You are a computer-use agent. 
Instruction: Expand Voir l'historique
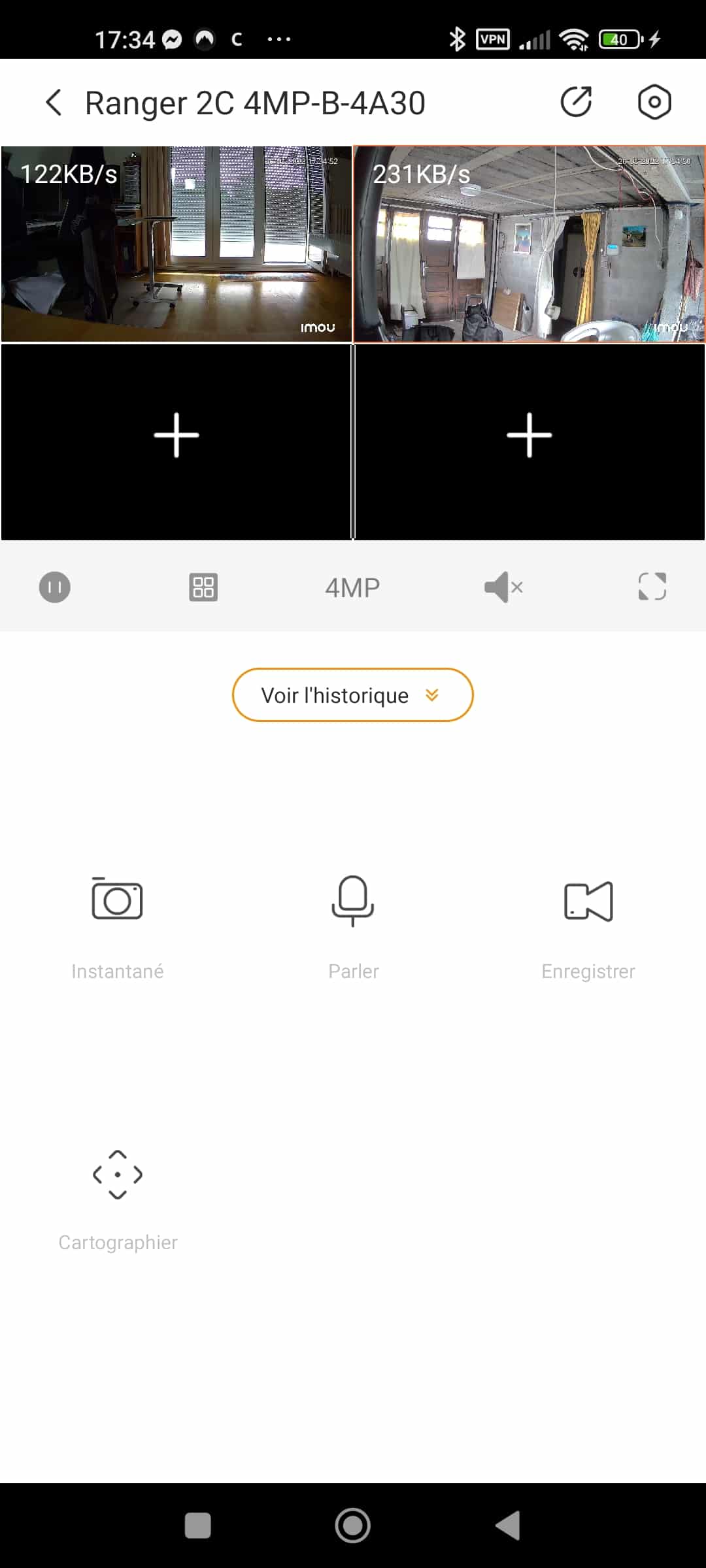point(353,694)
